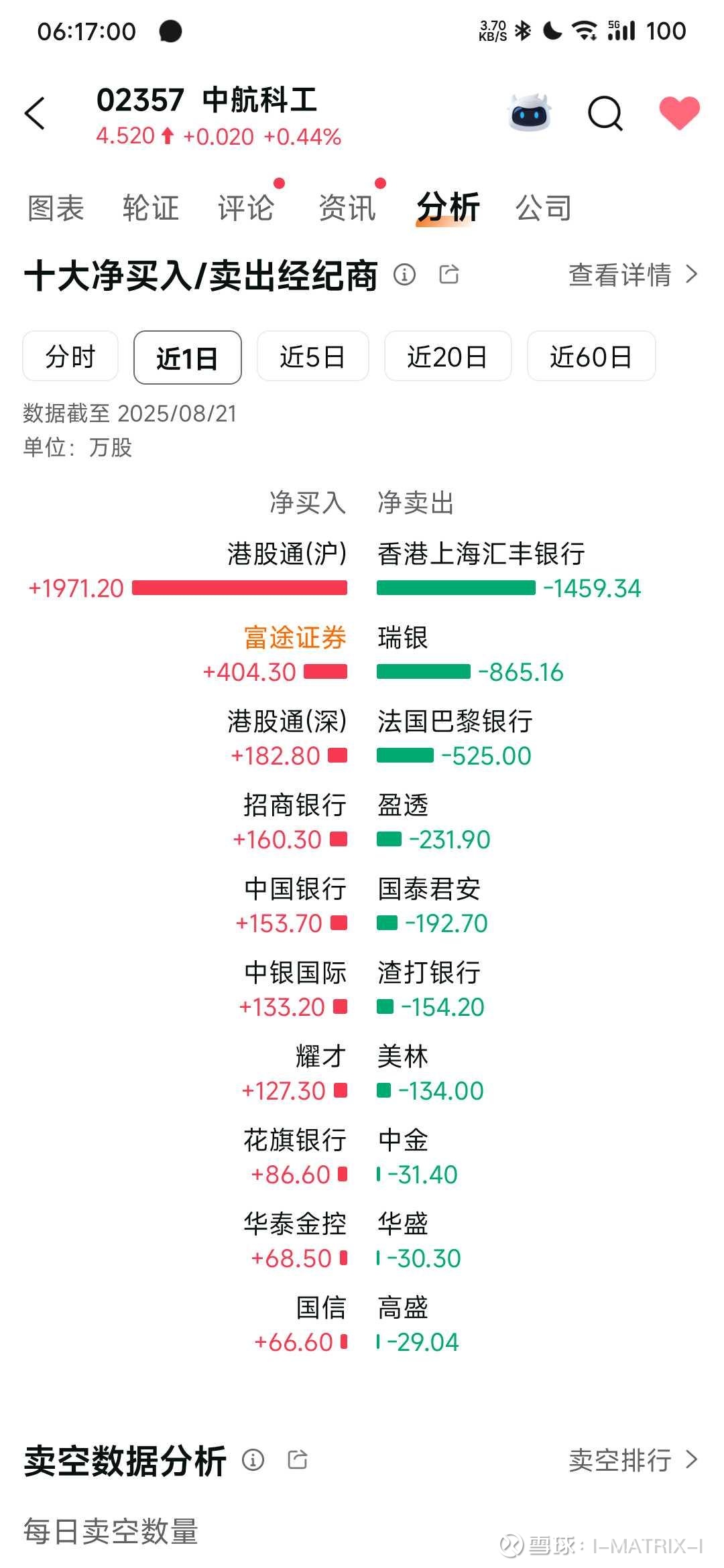724x1568 pixels.
Task: Share the 十大净买入/卖出经纪商 section
Action: (448, 275)
